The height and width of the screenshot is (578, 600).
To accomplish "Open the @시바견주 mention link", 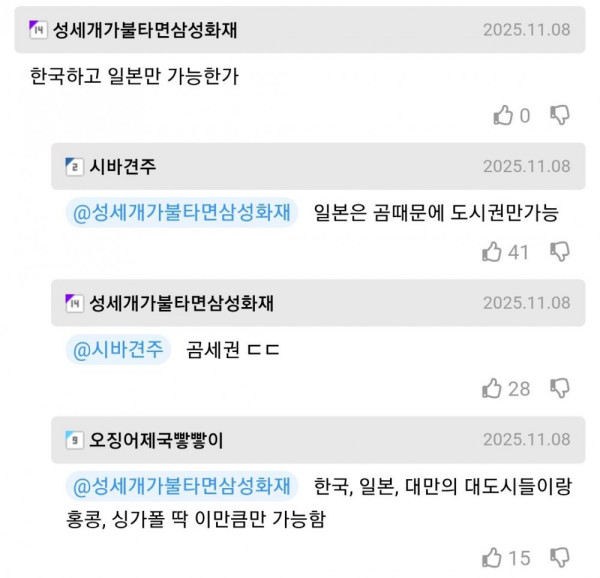I will coord(119,350).
